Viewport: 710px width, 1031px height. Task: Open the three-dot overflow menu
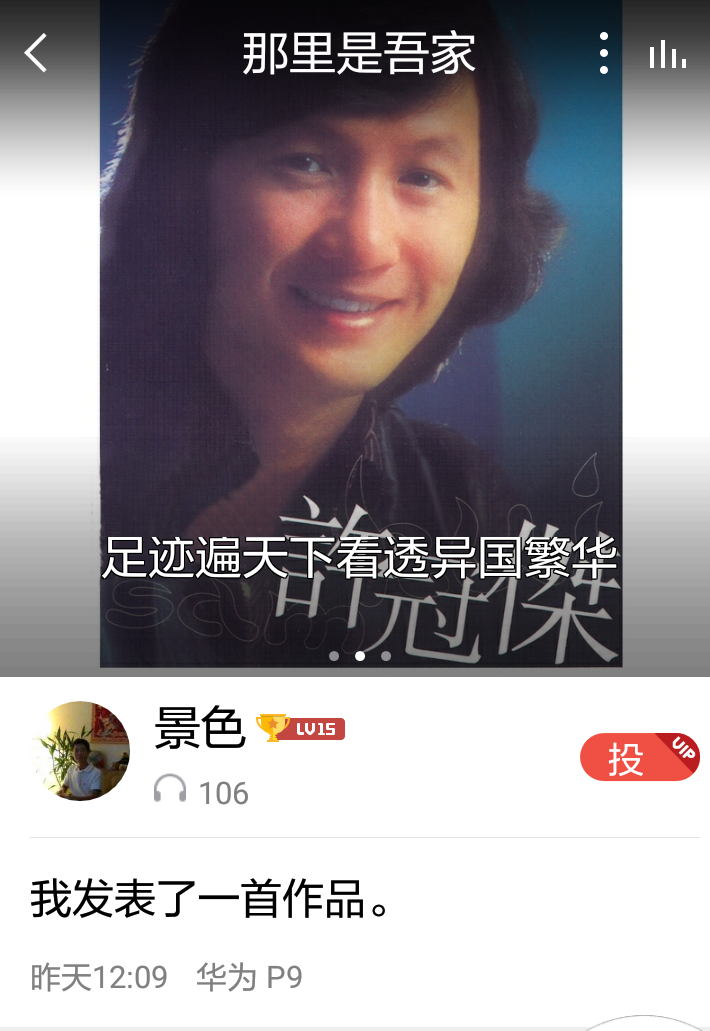(x=604, y=53)
